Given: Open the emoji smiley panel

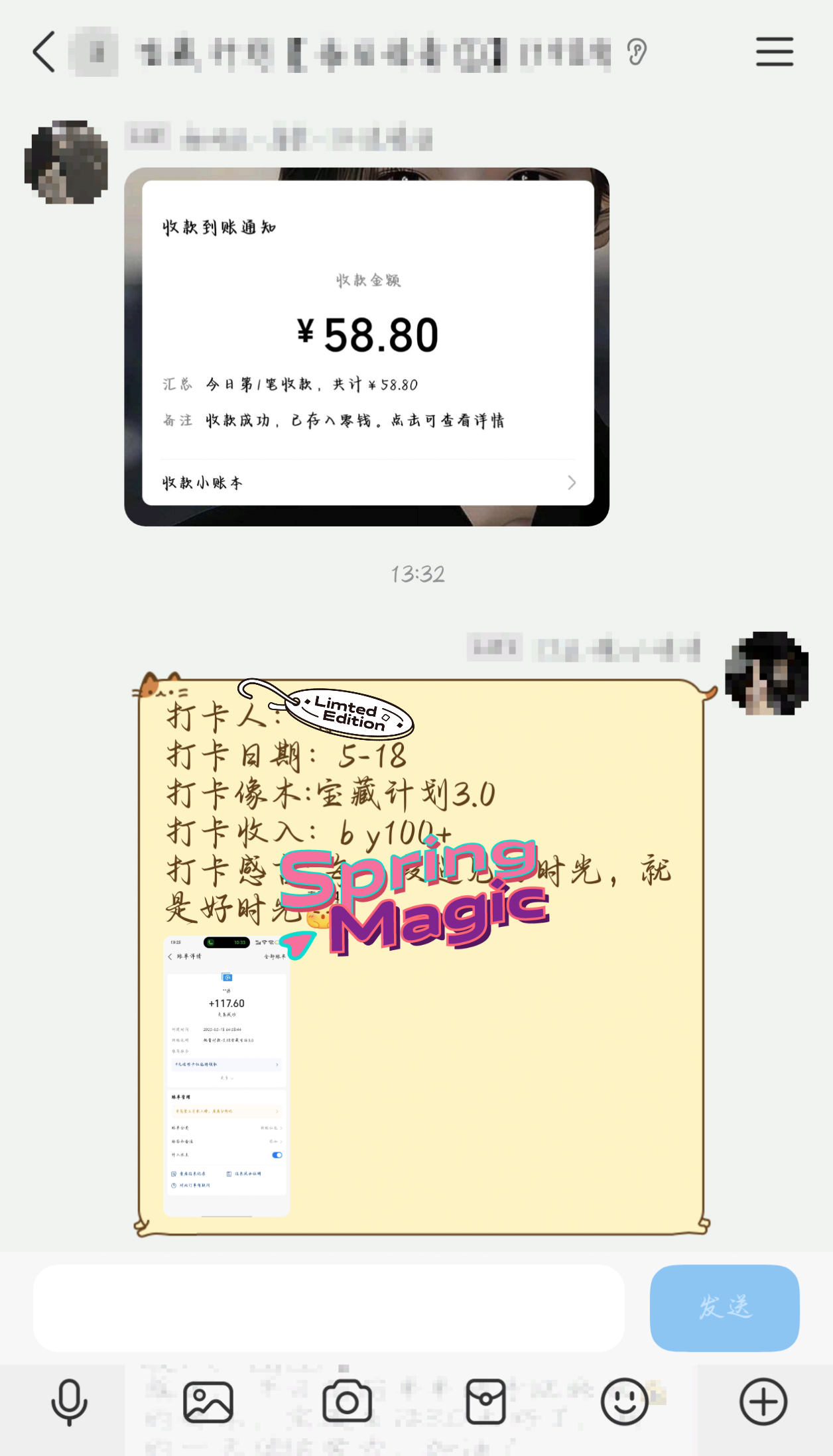Looking at the screenshot, I should tap(625, 1402).
